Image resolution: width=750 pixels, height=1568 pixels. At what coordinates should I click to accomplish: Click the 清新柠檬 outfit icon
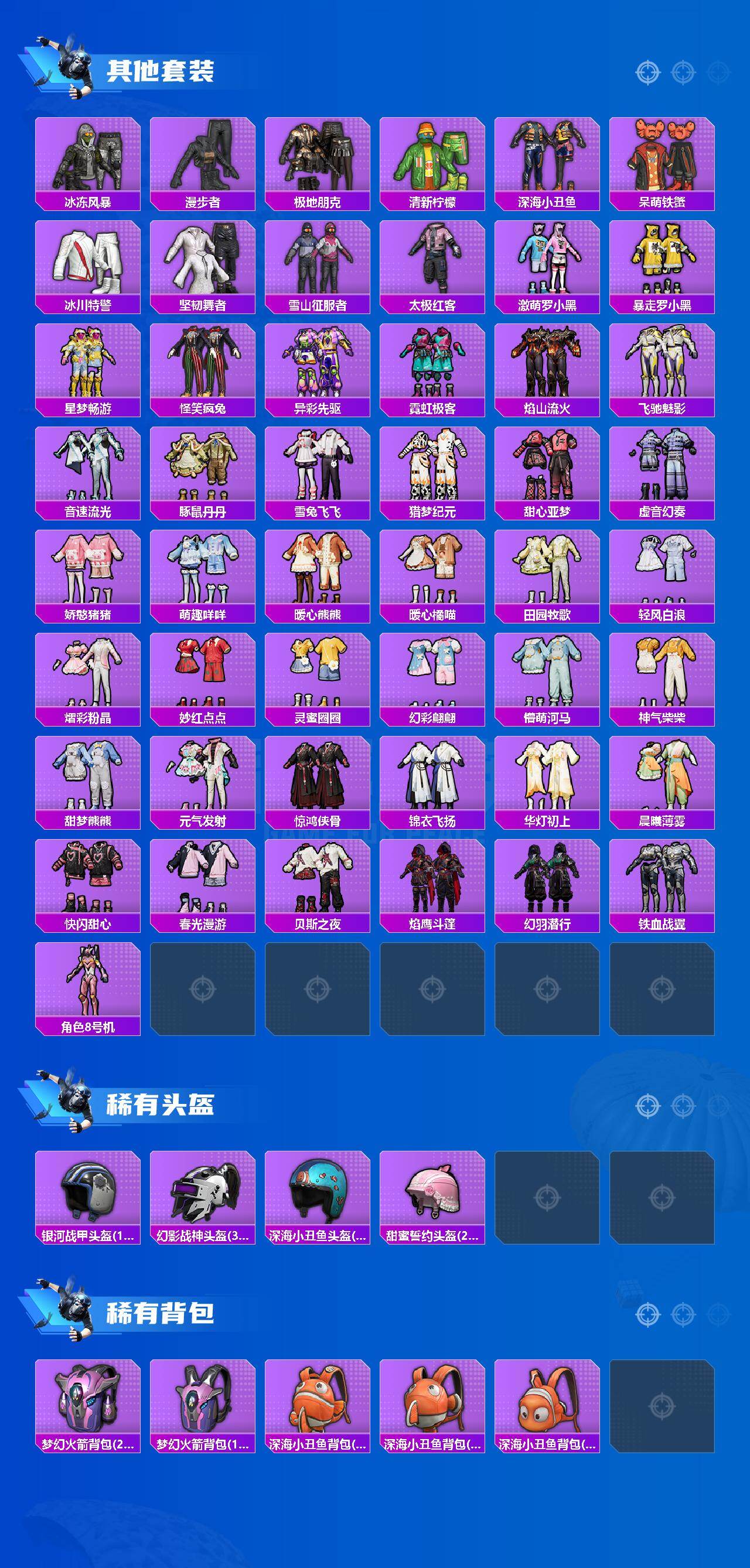coord(434,161)
